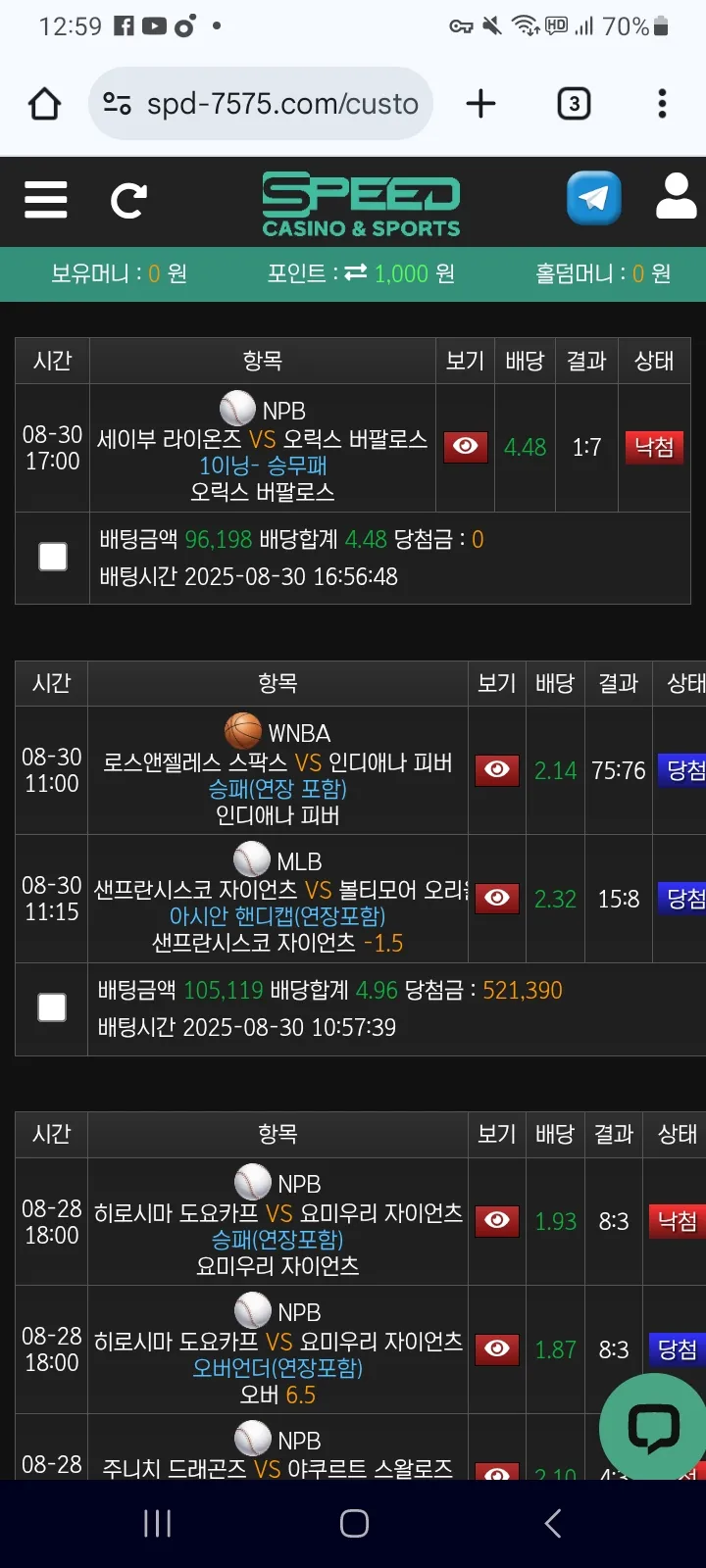Go to the browser home page
Viewport: 706px width, 1568px height.
[x=44, y=104]
